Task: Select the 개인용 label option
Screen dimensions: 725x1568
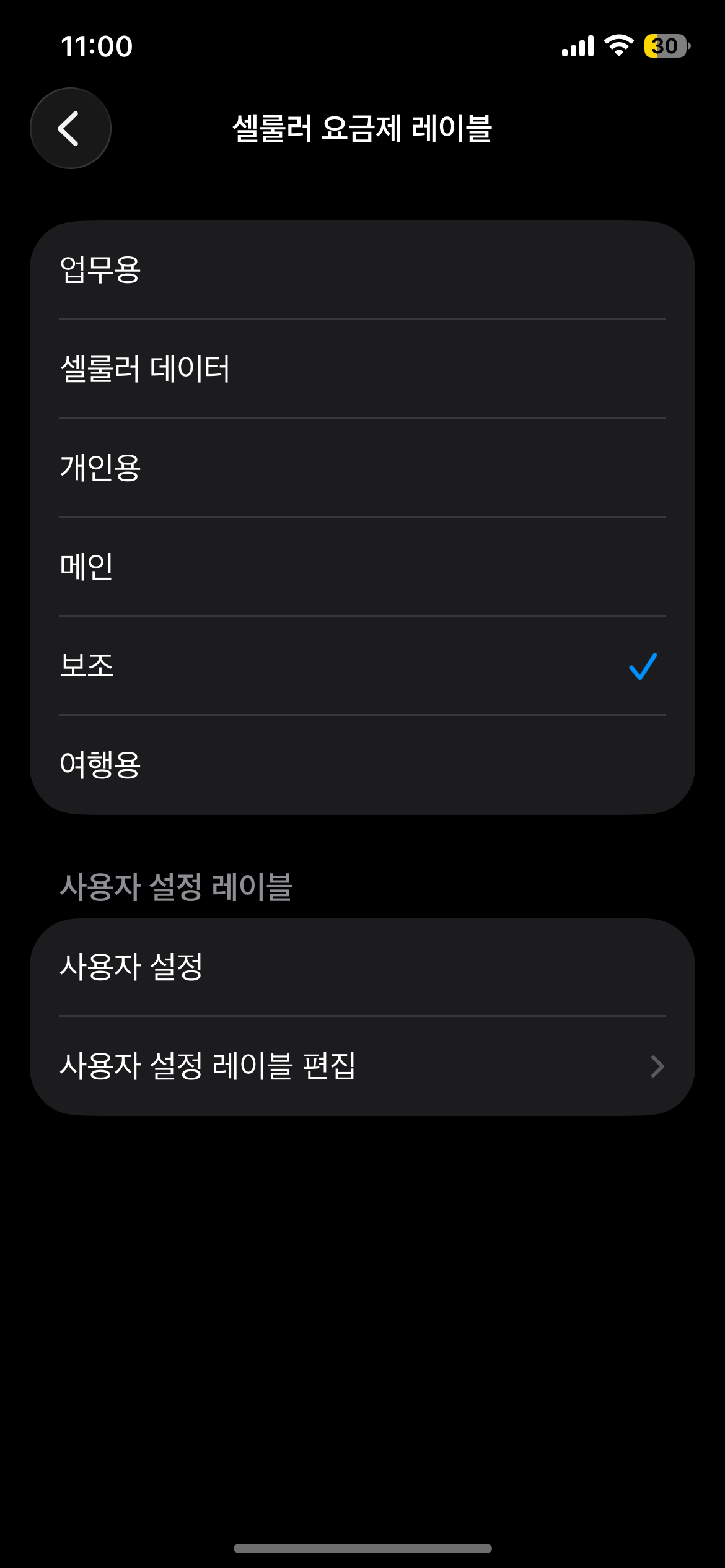Action: click(362, 468)
